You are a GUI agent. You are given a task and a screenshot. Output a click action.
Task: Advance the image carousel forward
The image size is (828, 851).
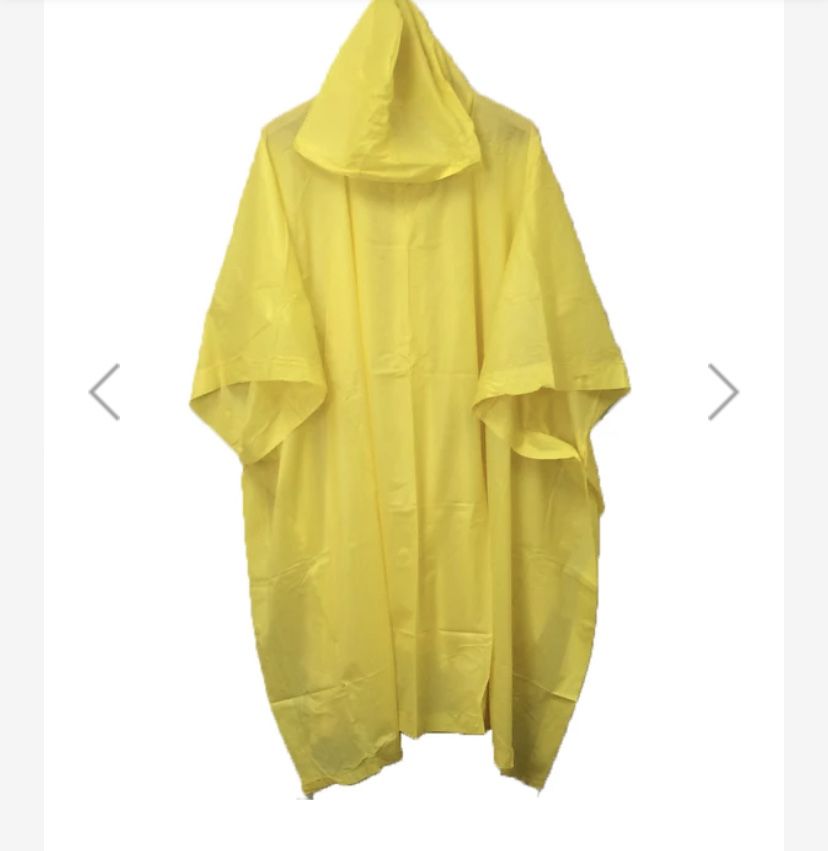click(x=723, y=392)
